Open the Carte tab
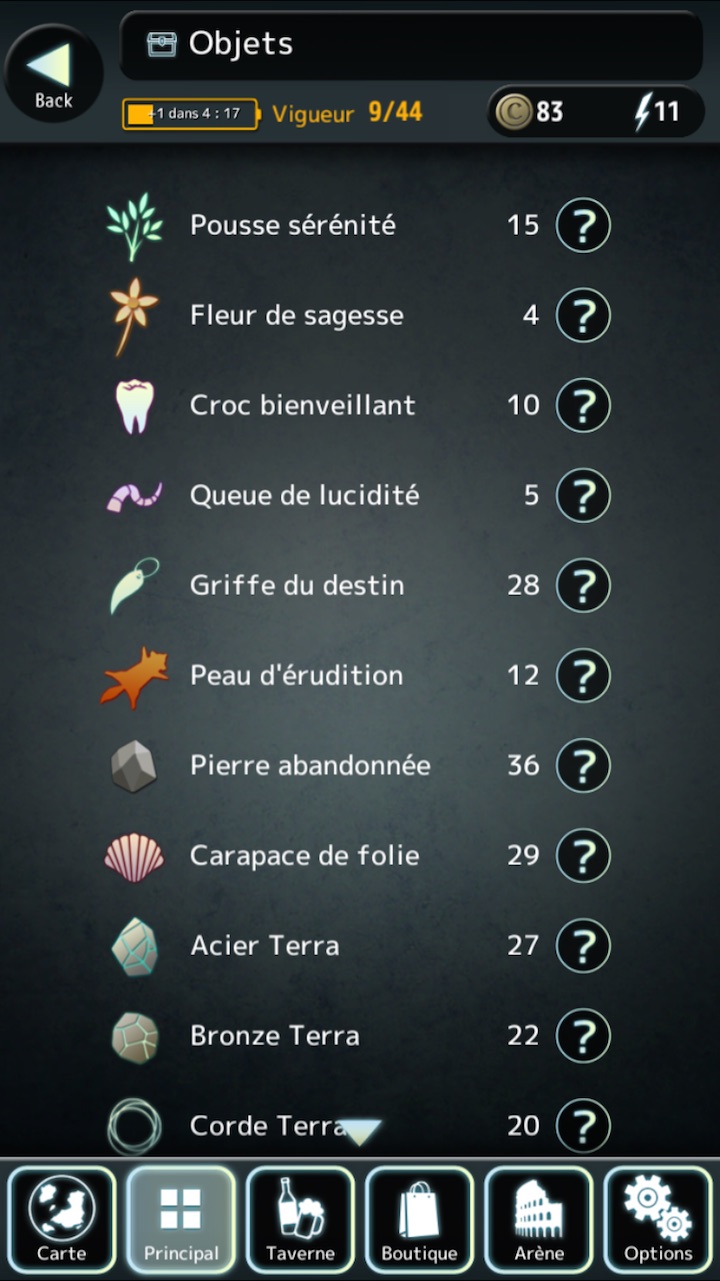720x1281 pixels. coord(61,1220)
